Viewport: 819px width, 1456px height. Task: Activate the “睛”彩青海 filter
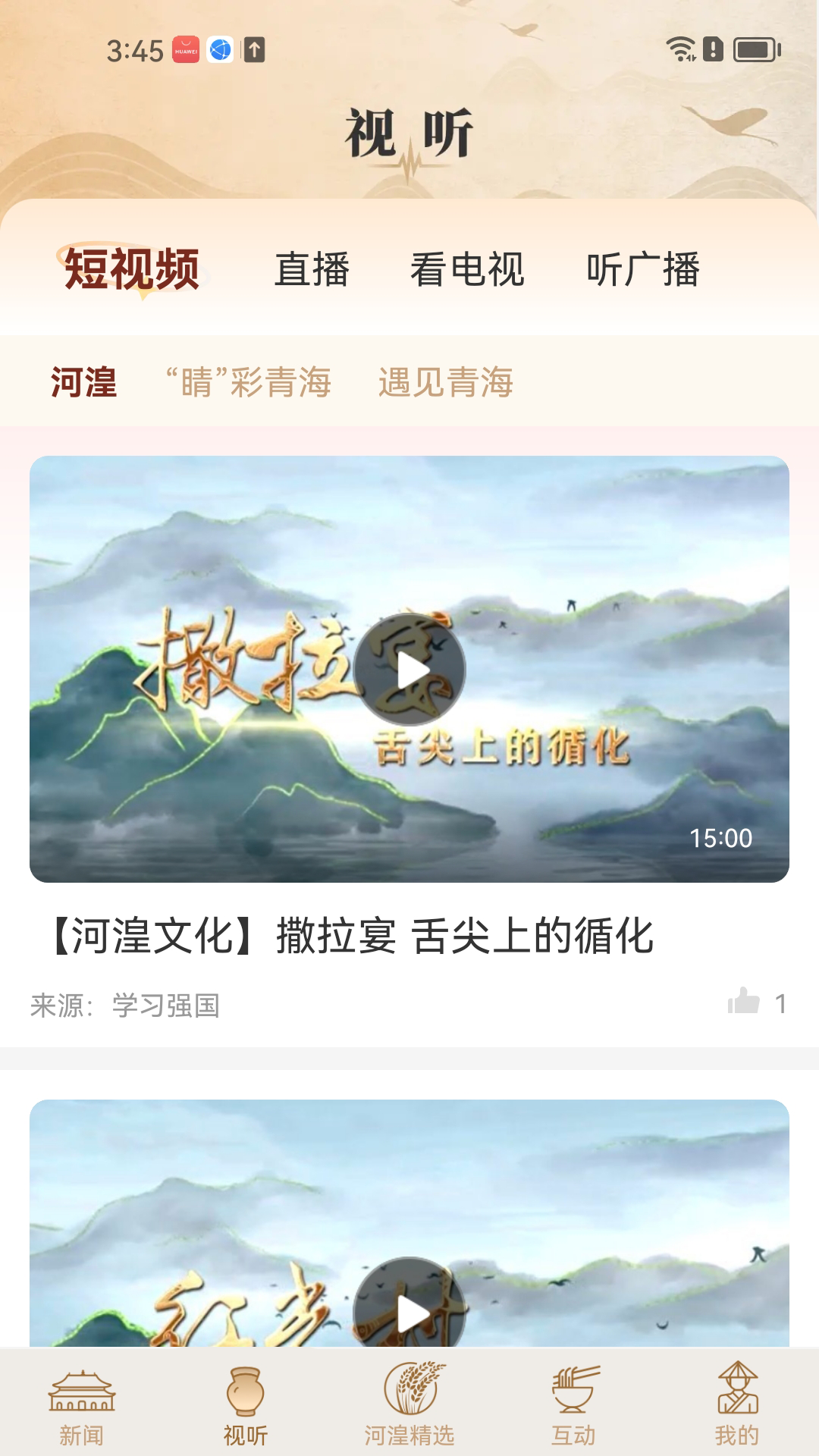coord(249,383)
